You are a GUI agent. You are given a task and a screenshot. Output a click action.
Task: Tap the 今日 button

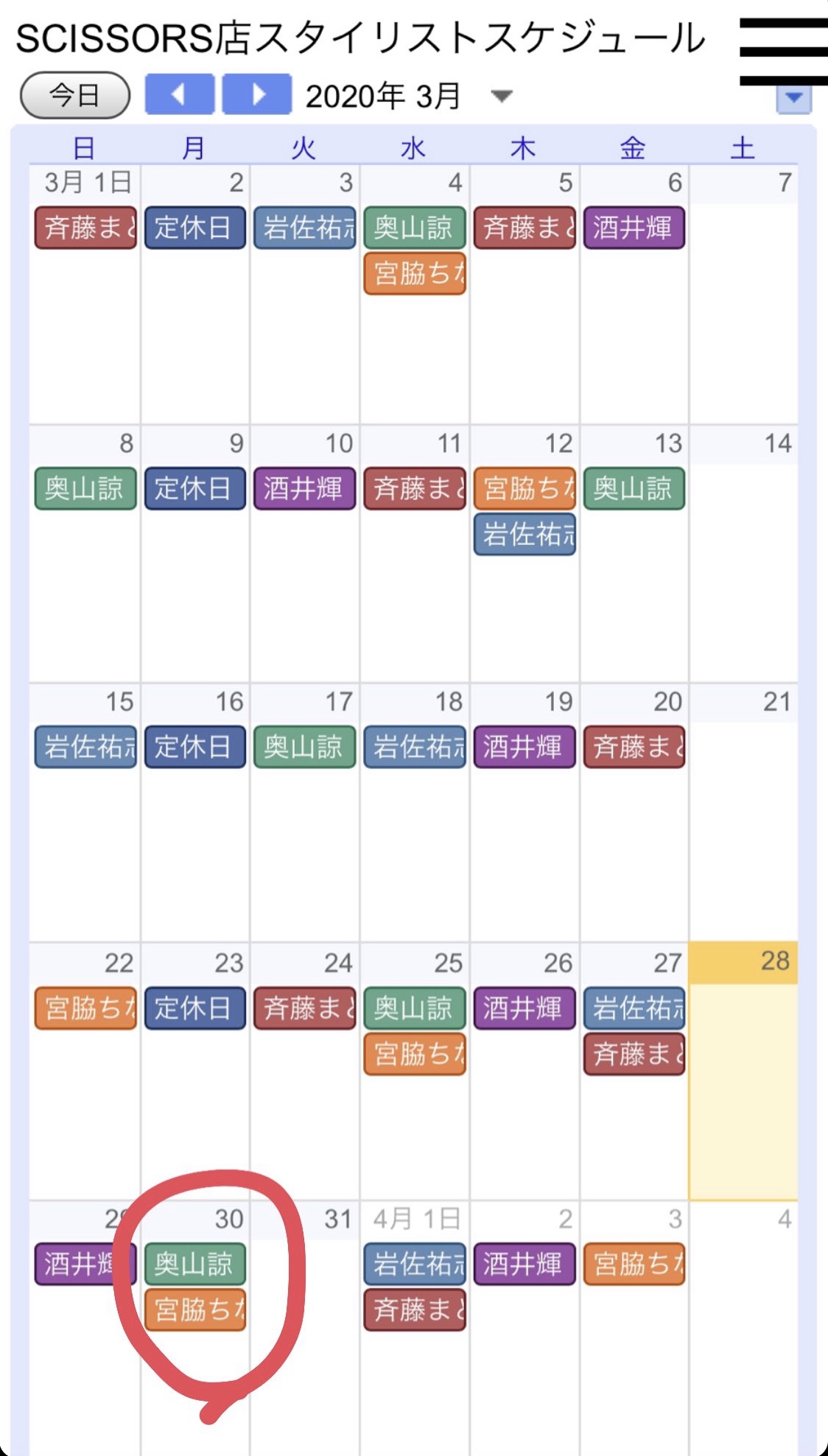click(75, 95)
